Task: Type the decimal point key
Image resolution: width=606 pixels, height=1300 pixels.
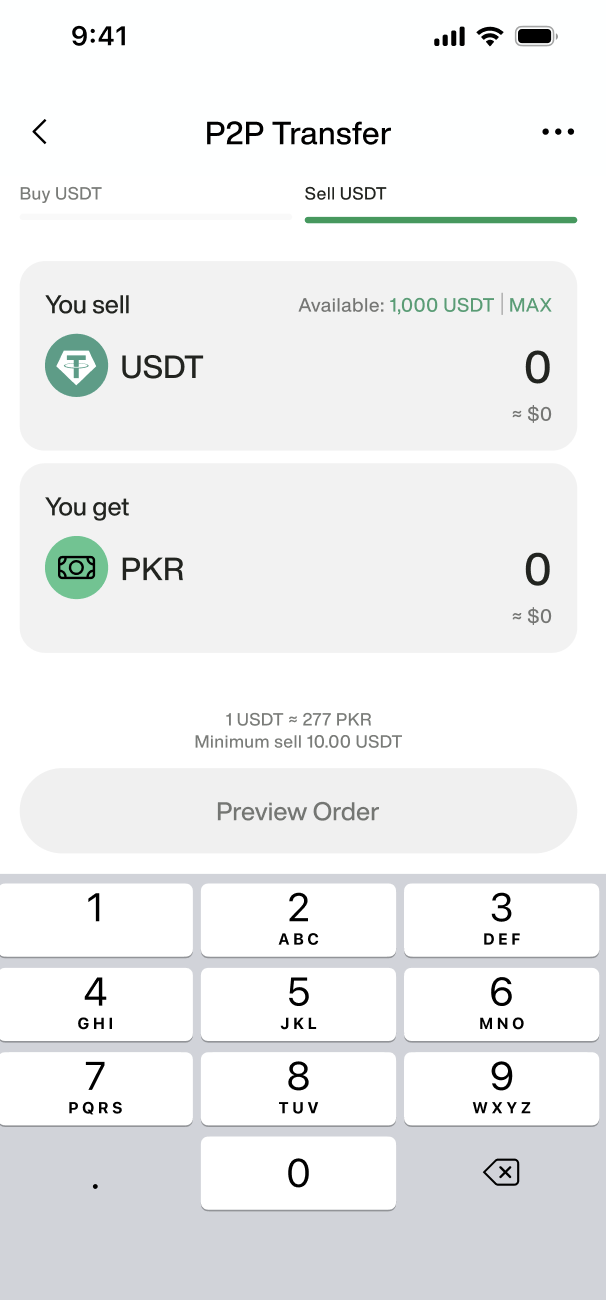Action: (96, 1173)
